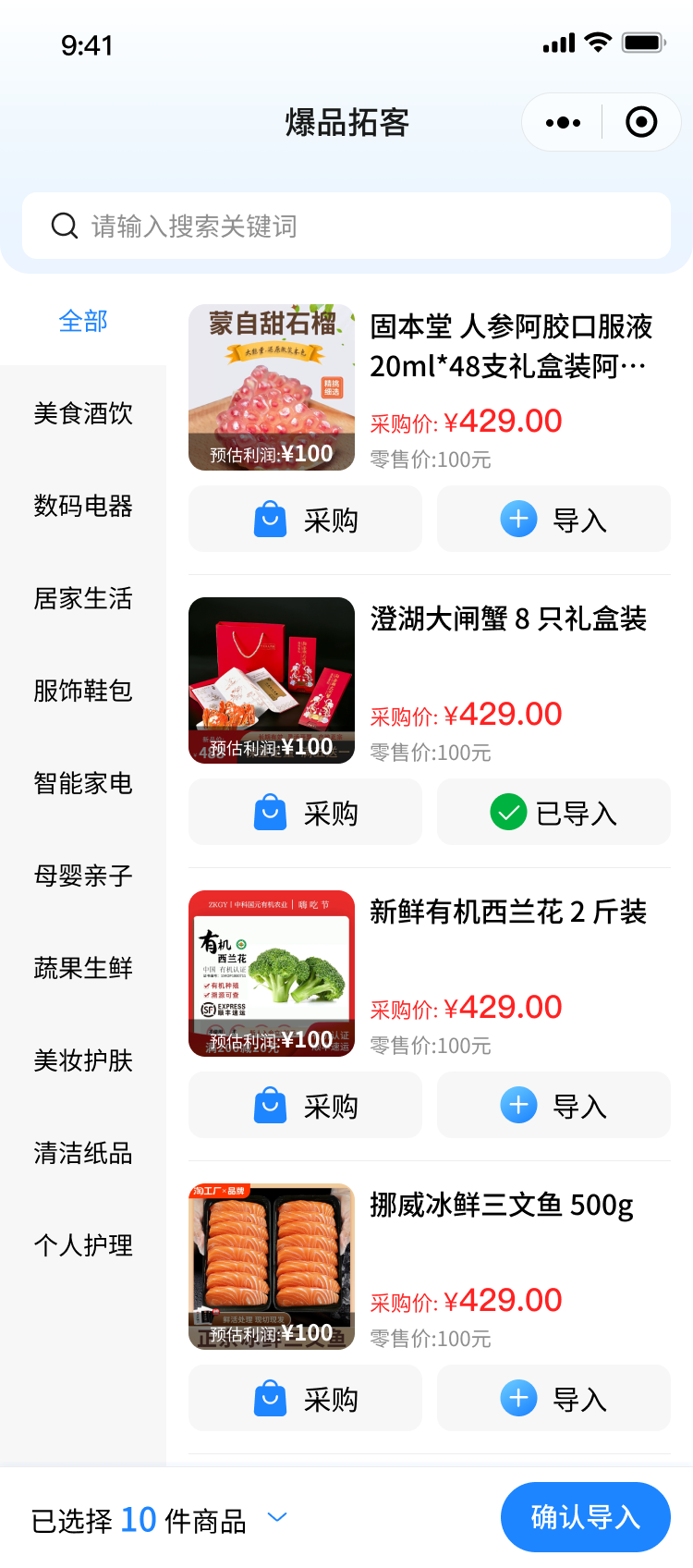This screenshot has width=693, height=1568.
Task: Toggle 已导入 on 澄湖大闸蟹 礼盒装
Action: [553, 813]
